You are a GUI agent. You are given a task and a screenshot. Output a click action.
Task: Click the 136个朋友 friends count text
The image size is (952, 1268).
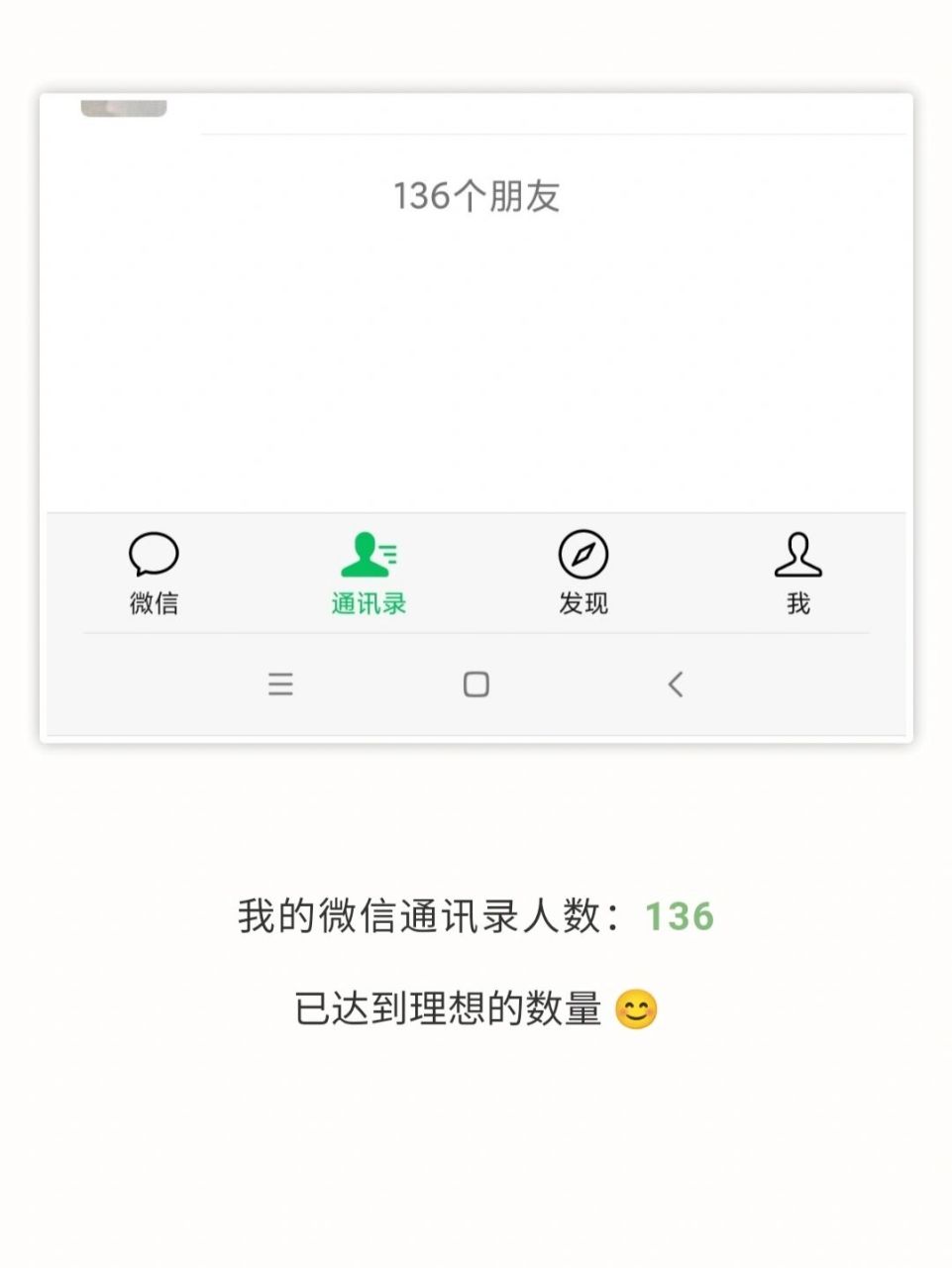point(476,197)
